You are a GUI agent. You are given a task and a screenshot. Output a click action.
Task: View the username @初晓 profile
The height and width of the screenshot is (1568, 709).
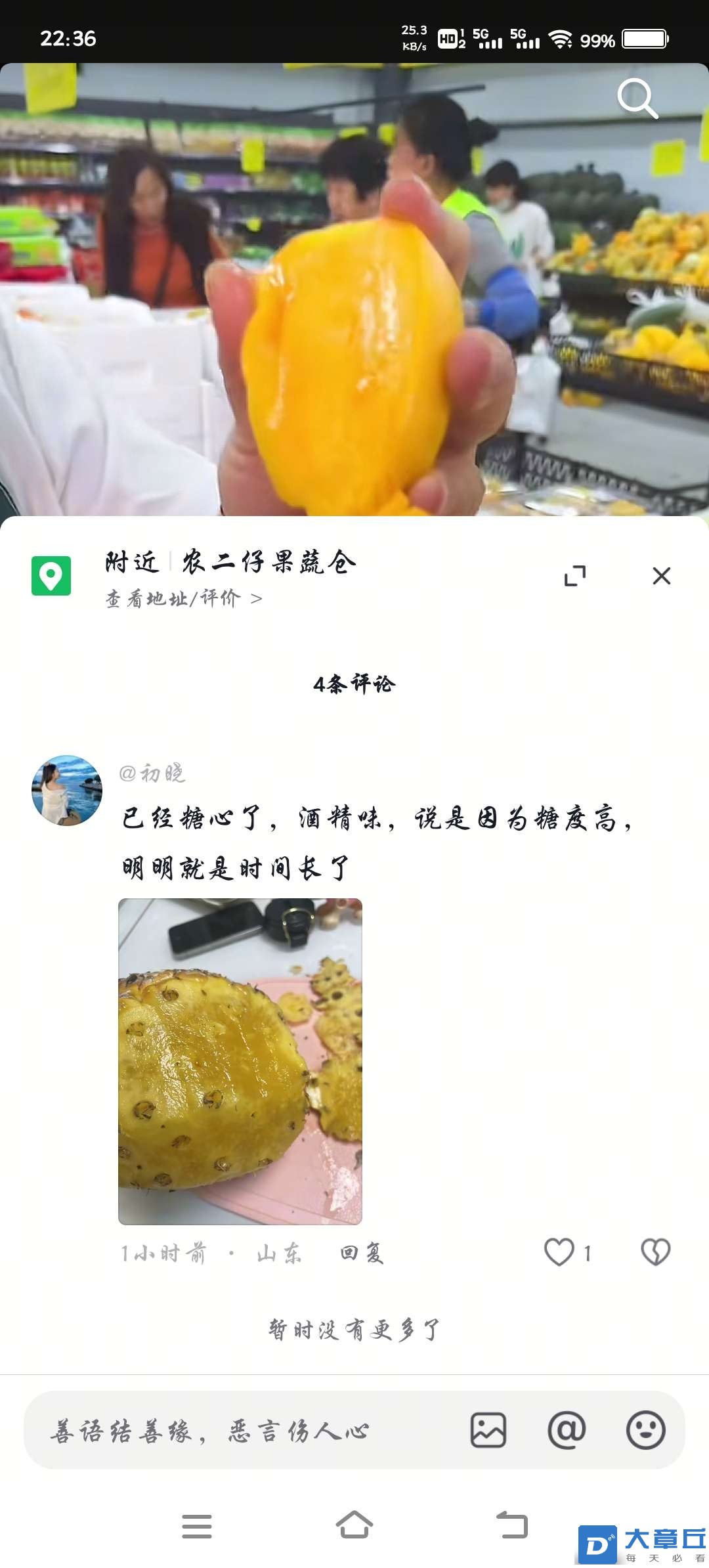tap(152, 773)
